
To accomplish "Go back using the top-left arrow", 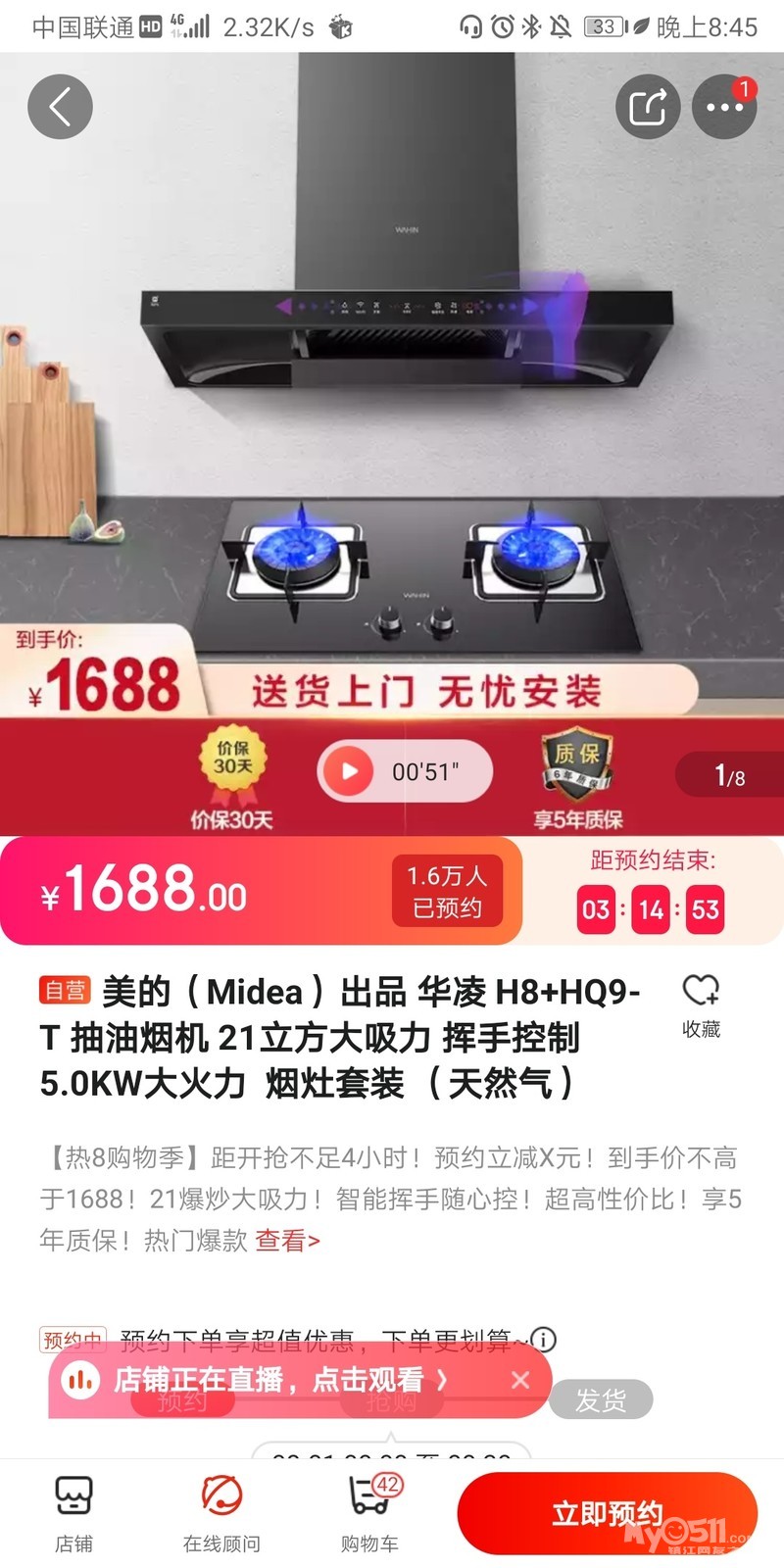I will click(60, 106).
